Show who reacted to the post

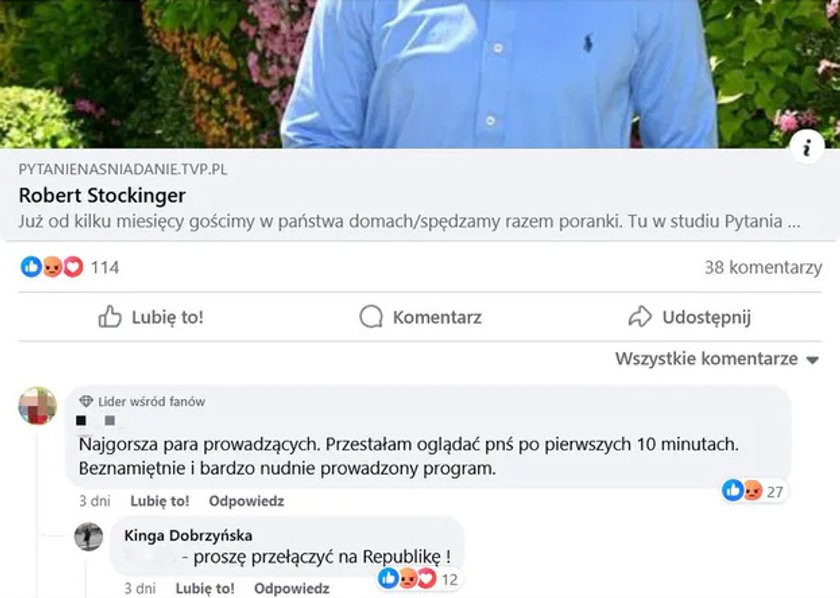pos(68,268)
